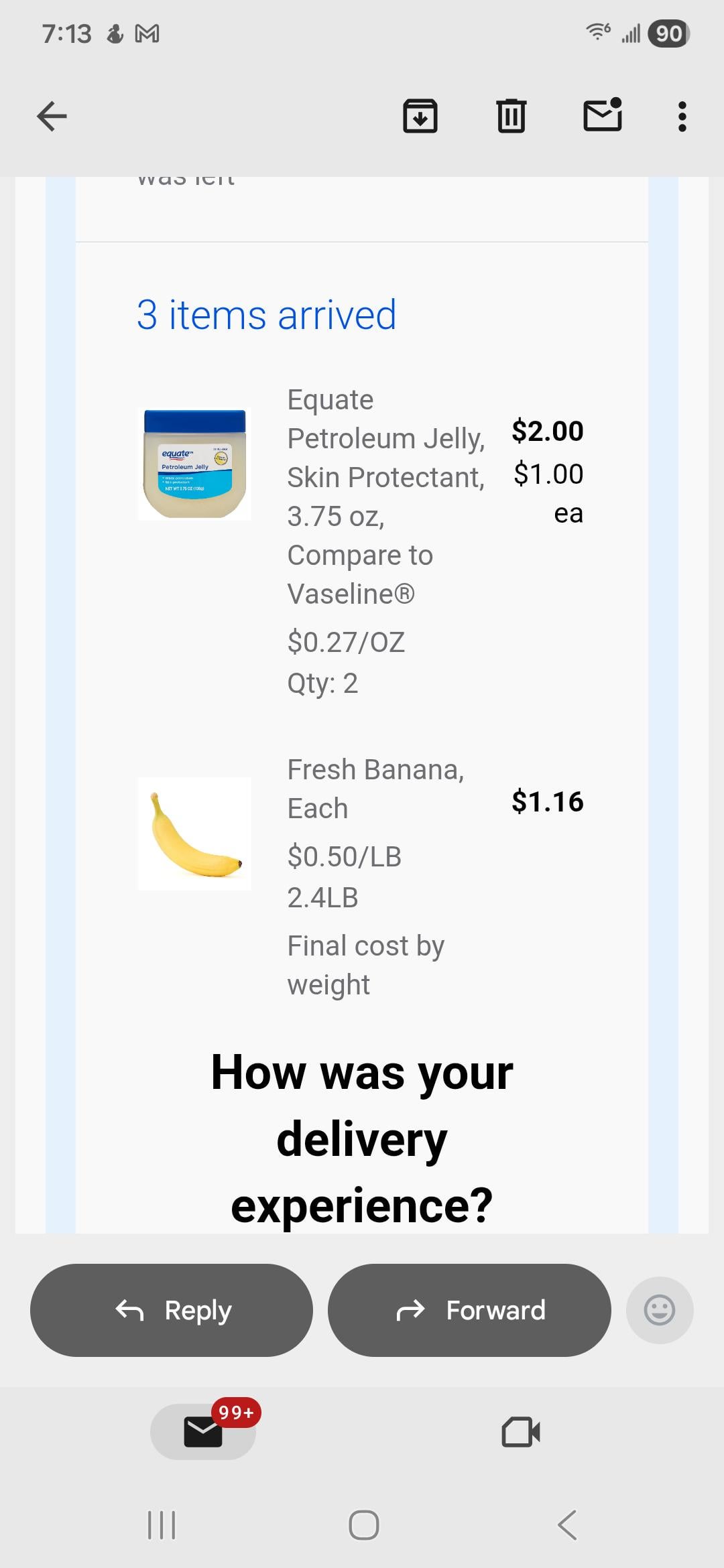Go to the home screen
Image resolution: width=724 pixels, height=1568 pixels.
[x=364, y=1525]
